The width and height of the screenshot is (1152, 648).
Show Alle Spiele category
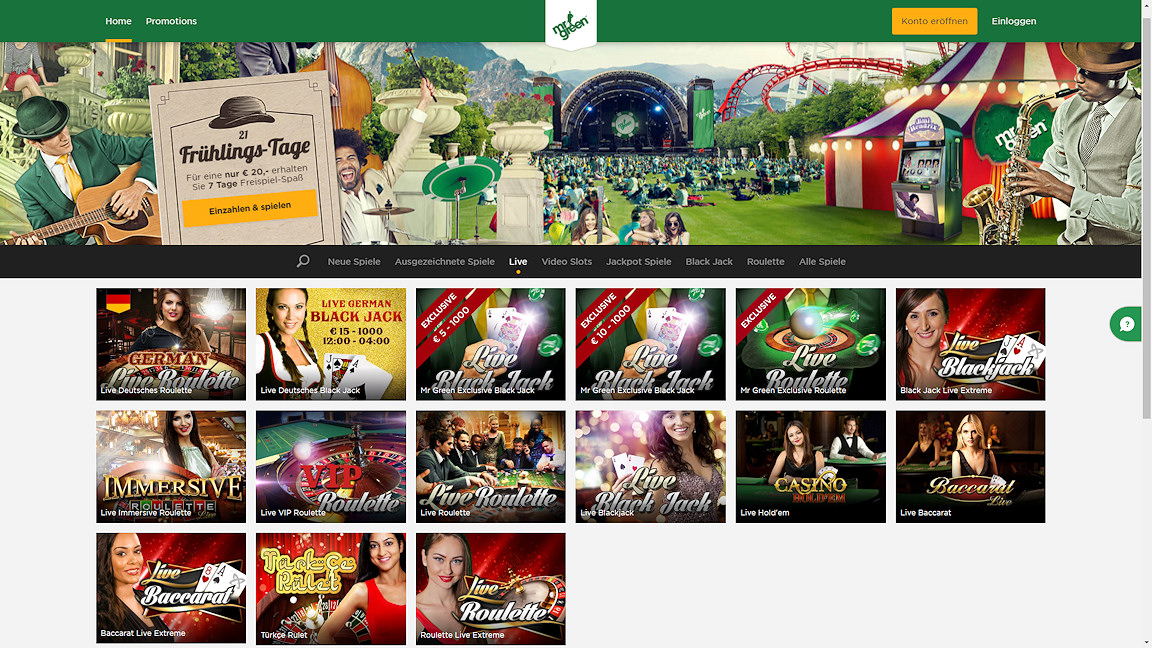pyautogui.click(x=822, y=261)
